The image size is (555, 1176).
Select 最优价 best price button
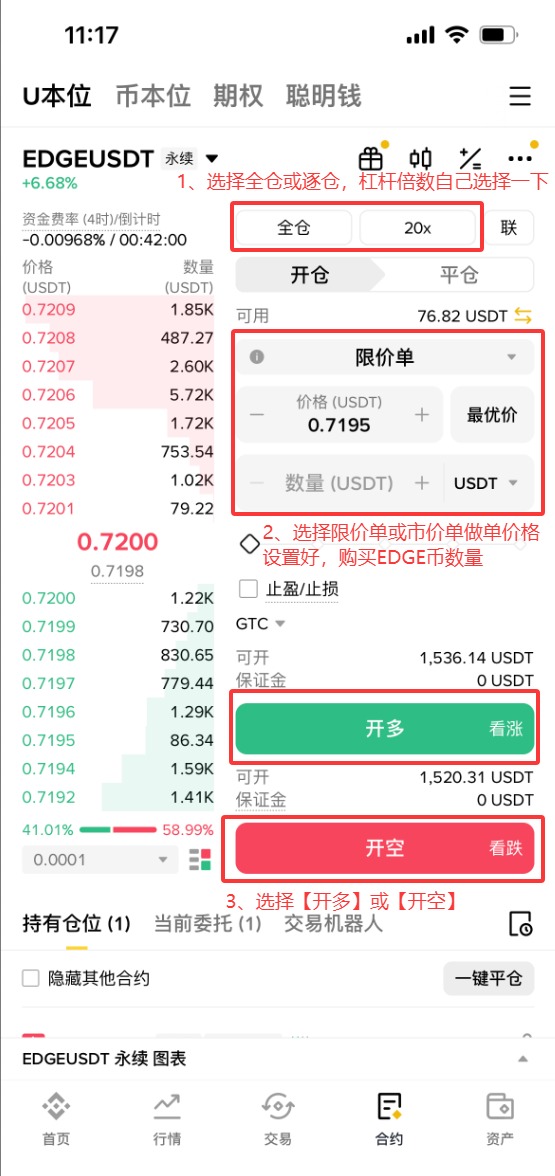[x=492, y=415]
